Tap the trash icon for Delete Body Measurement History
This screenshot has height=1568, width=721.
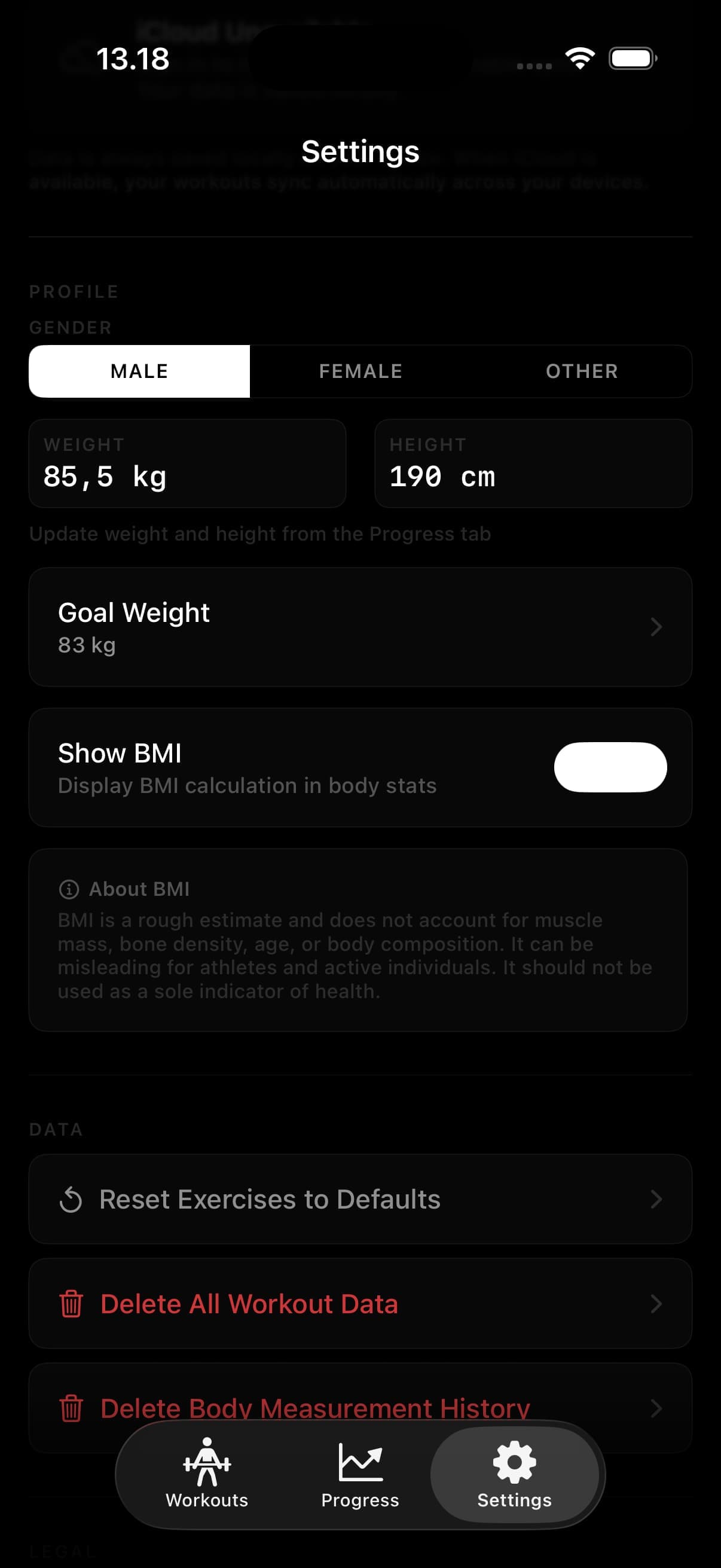pos(71,1408)
